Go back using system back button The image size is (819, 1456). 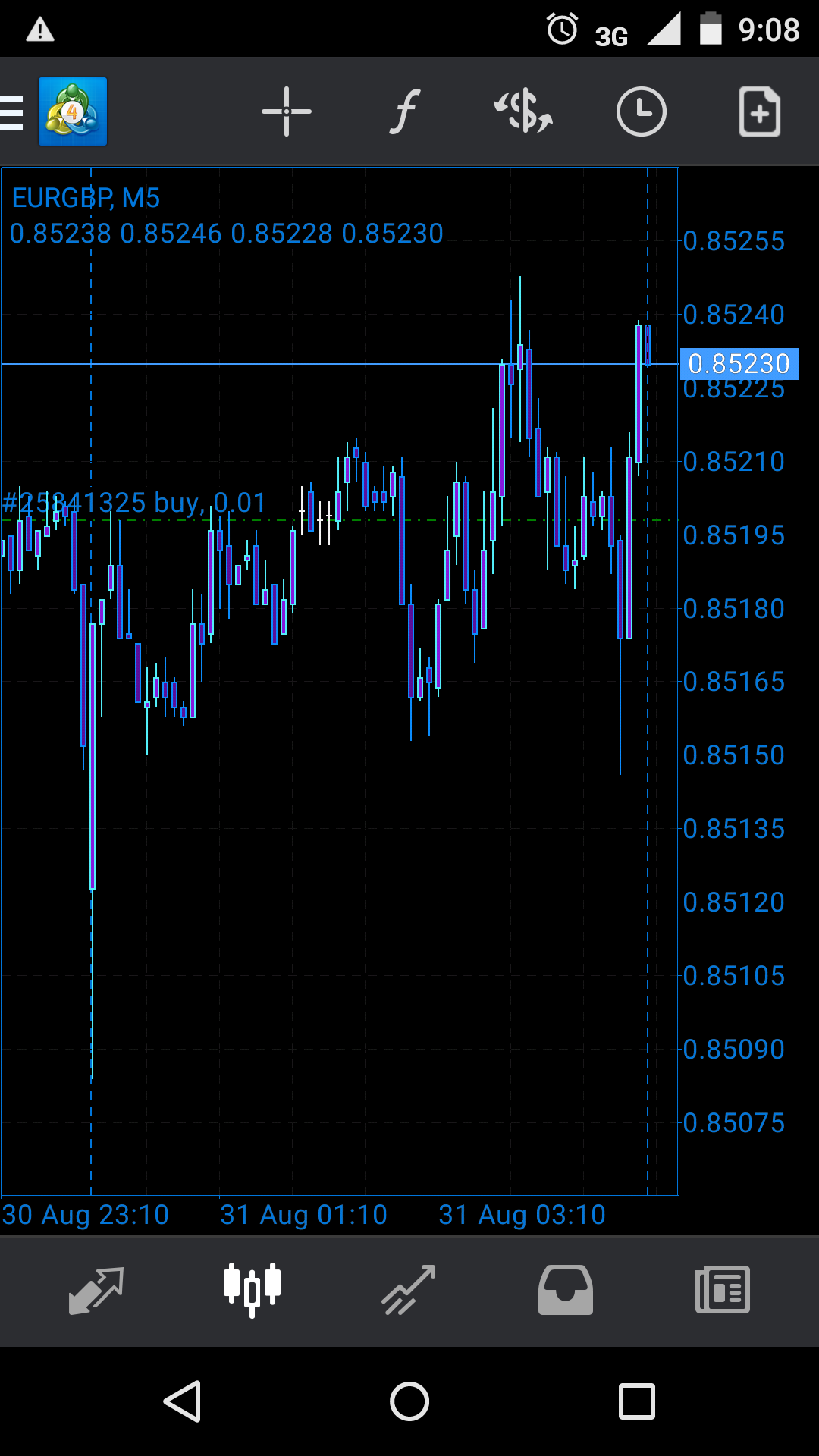coord(183,1401)
